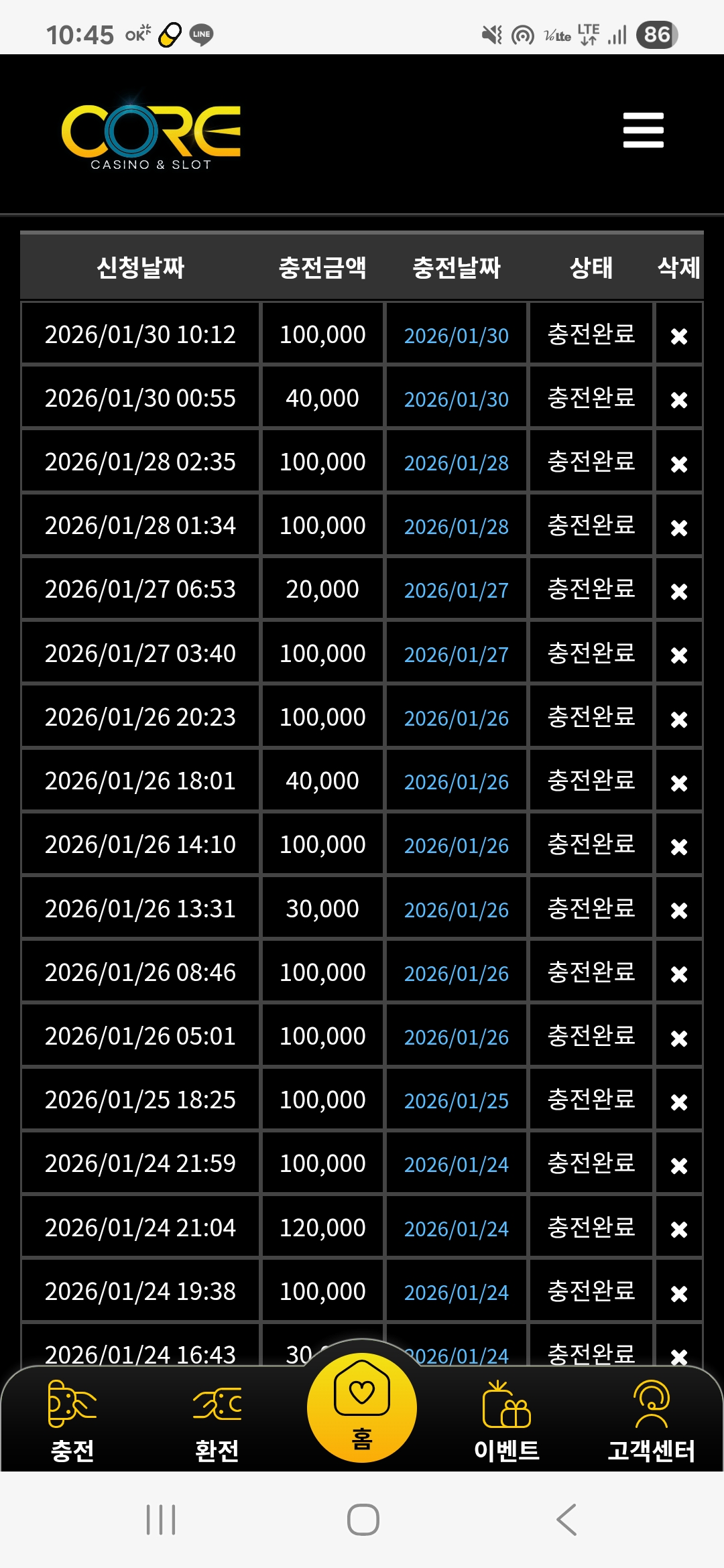Image resolution: width=724 pixels, height=1568 pixels.
Task: Delete the 2026/01/26 18:01 record
Action: (679, 783)
